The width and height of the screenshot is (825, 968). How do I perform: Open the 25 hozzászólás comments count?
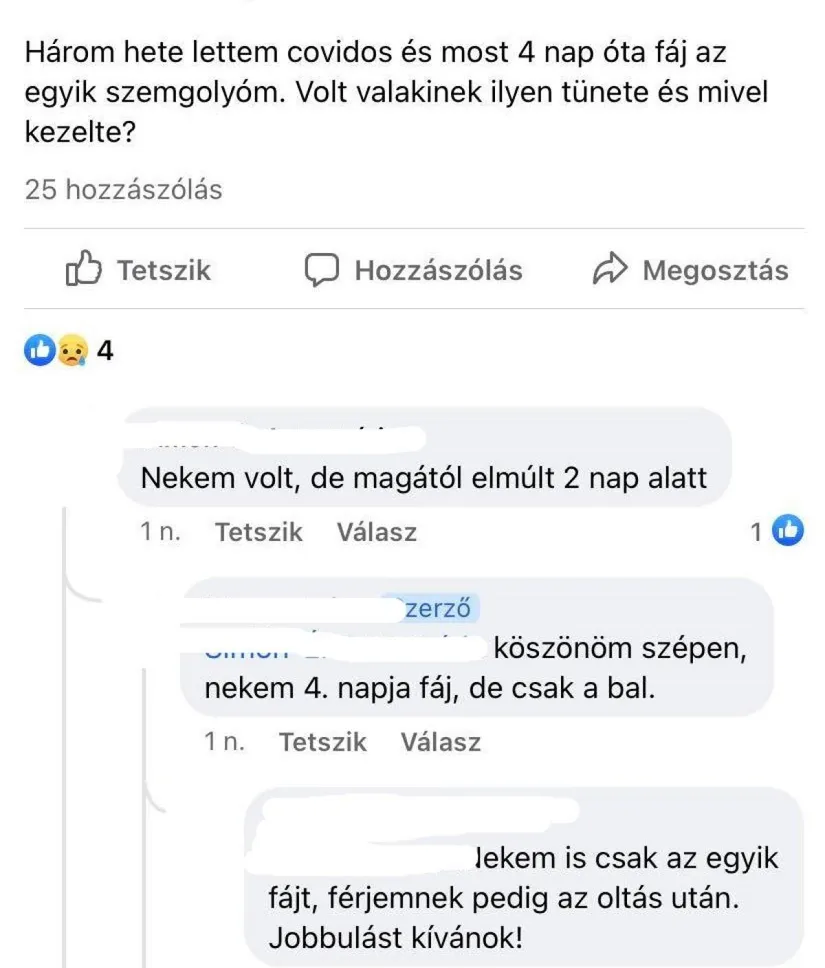coord(123,190)
